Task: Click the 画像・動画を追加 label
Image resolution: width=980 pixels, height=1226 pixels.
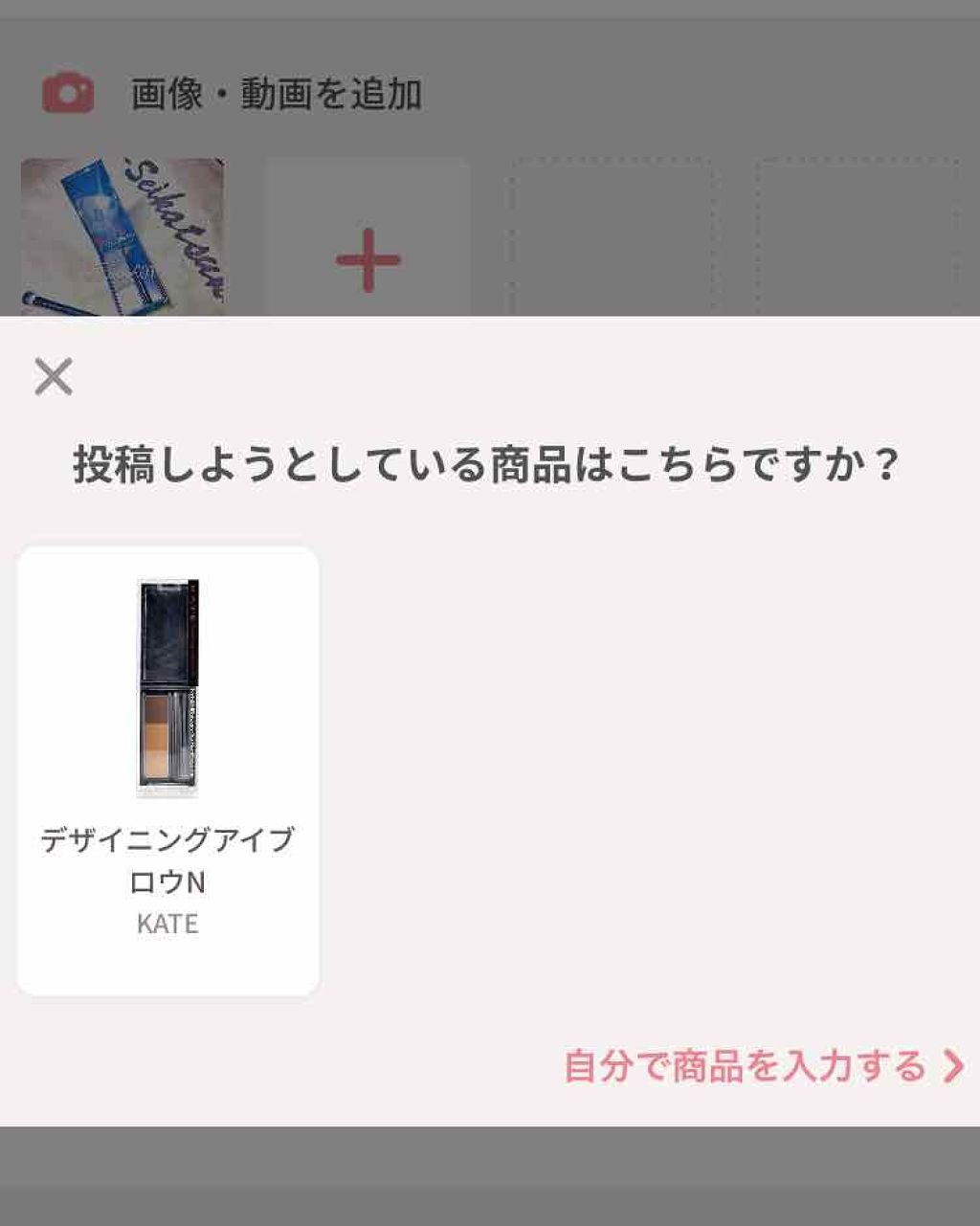Action: (x=278, y=94)
